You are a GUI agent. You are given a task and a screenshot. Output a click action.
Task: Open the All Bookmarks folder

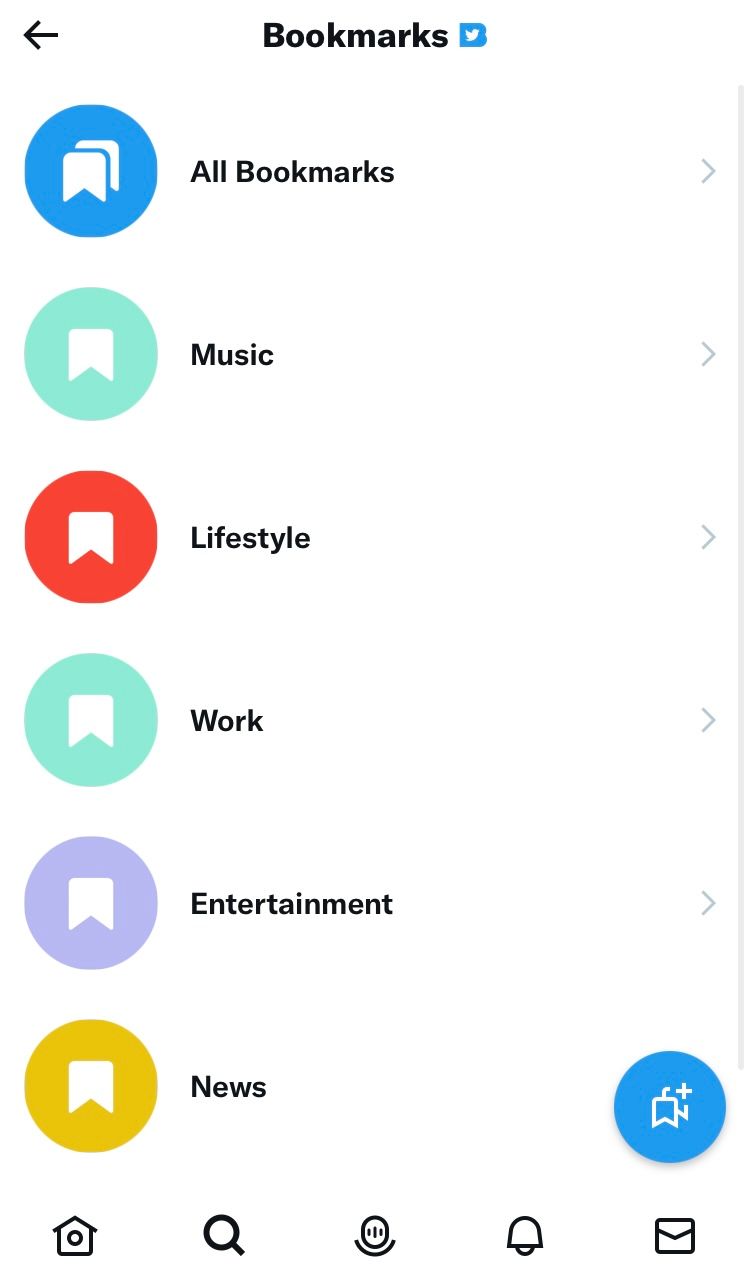[375, 171]
